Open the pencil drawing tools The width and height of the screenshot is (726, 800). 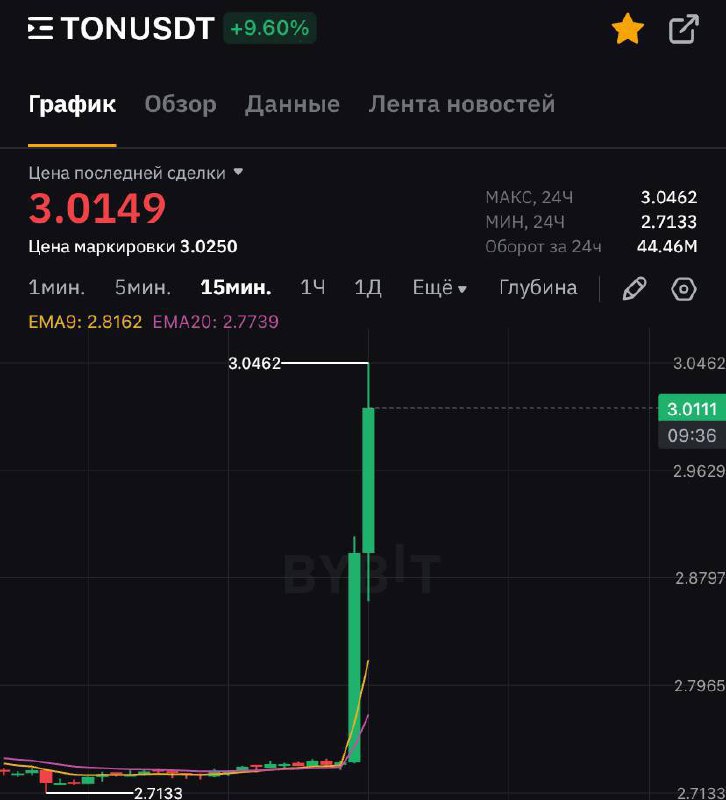tap(634, 289)
